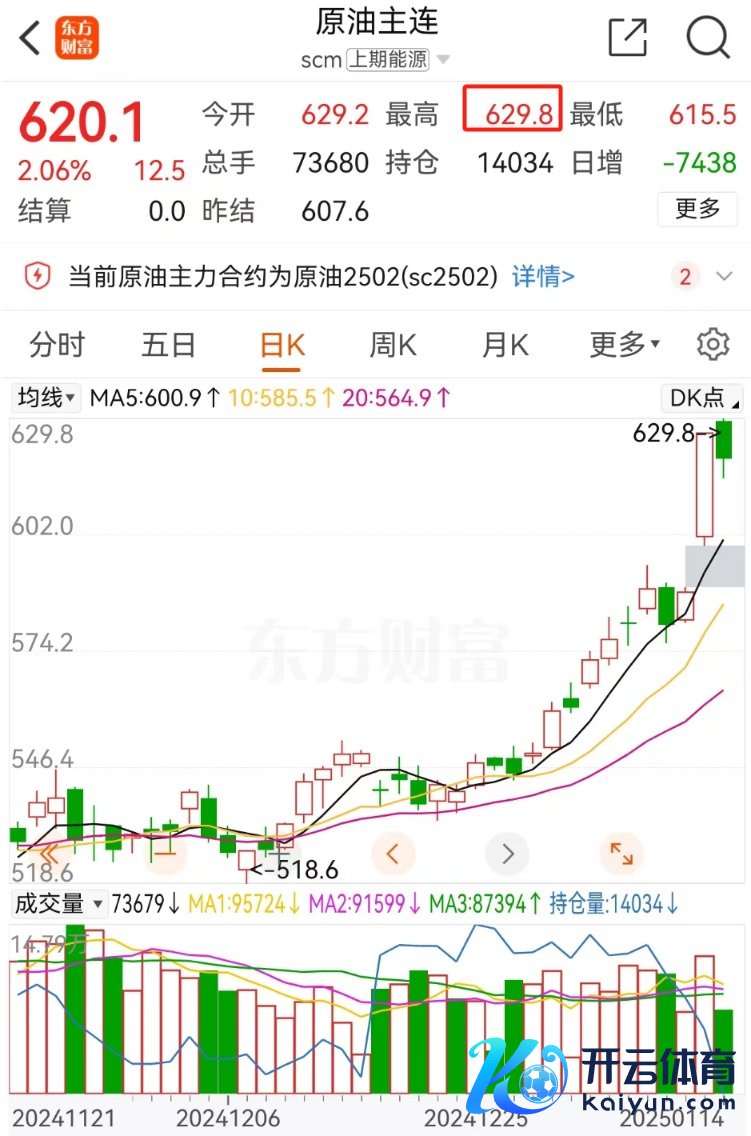Expand the chevron beside notification badge 2

[x=724, y=277]
